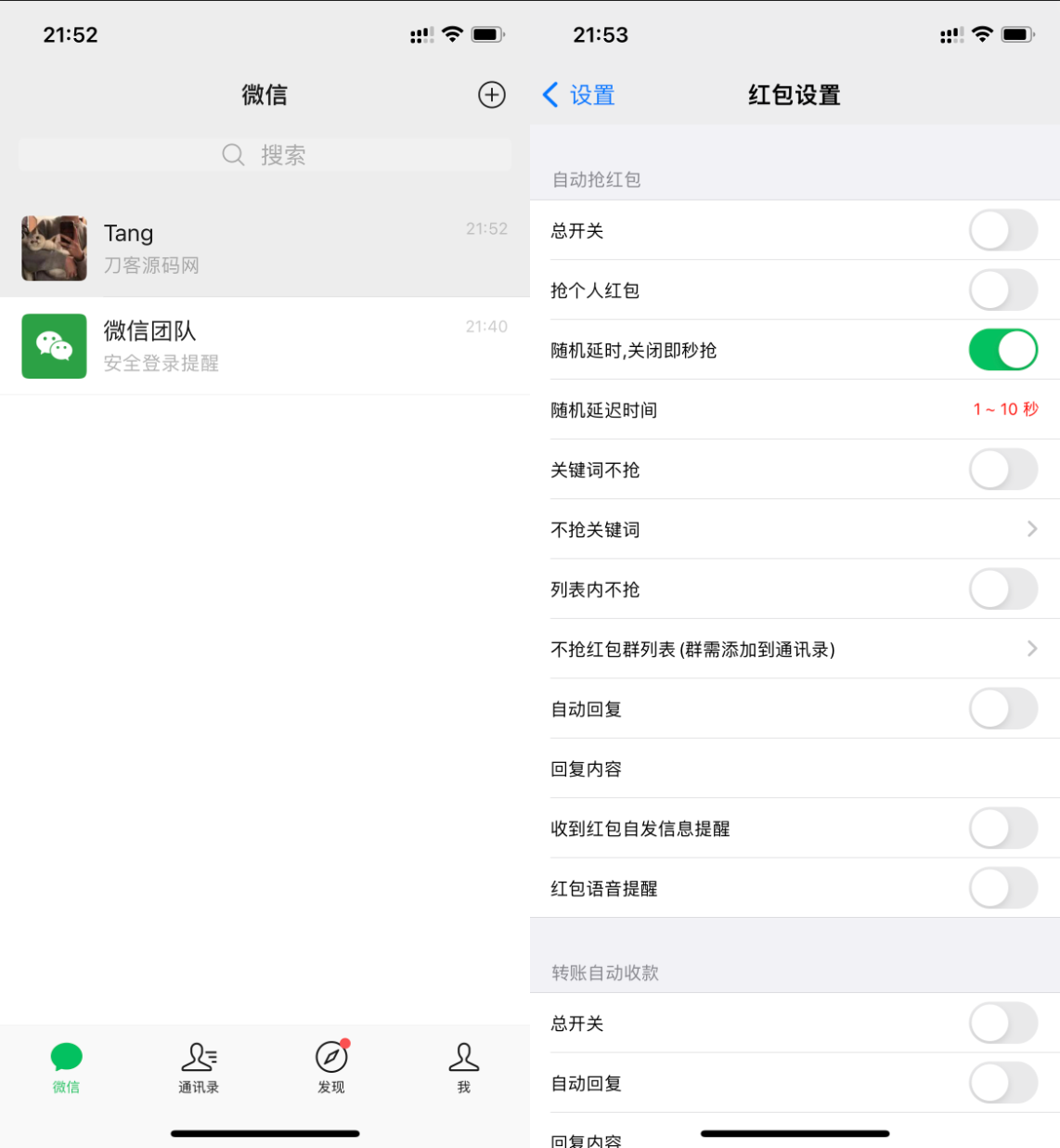The height and width of the screenshot is (1148, 1060).
Task: Switch to the 我 tab
Action: [x=463, y=1067]
